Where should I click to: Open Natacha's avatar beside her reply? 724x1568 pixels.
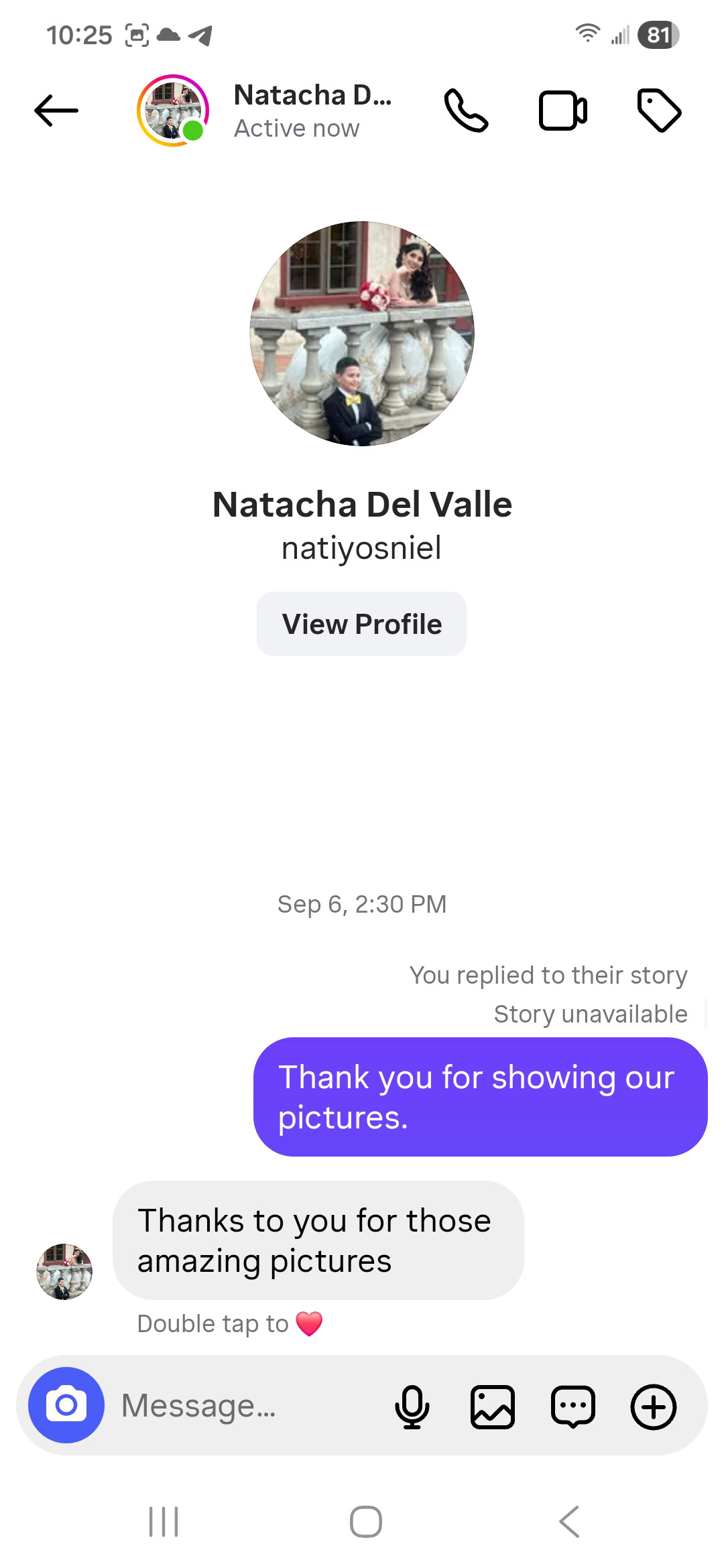(x=64, y=1272)
